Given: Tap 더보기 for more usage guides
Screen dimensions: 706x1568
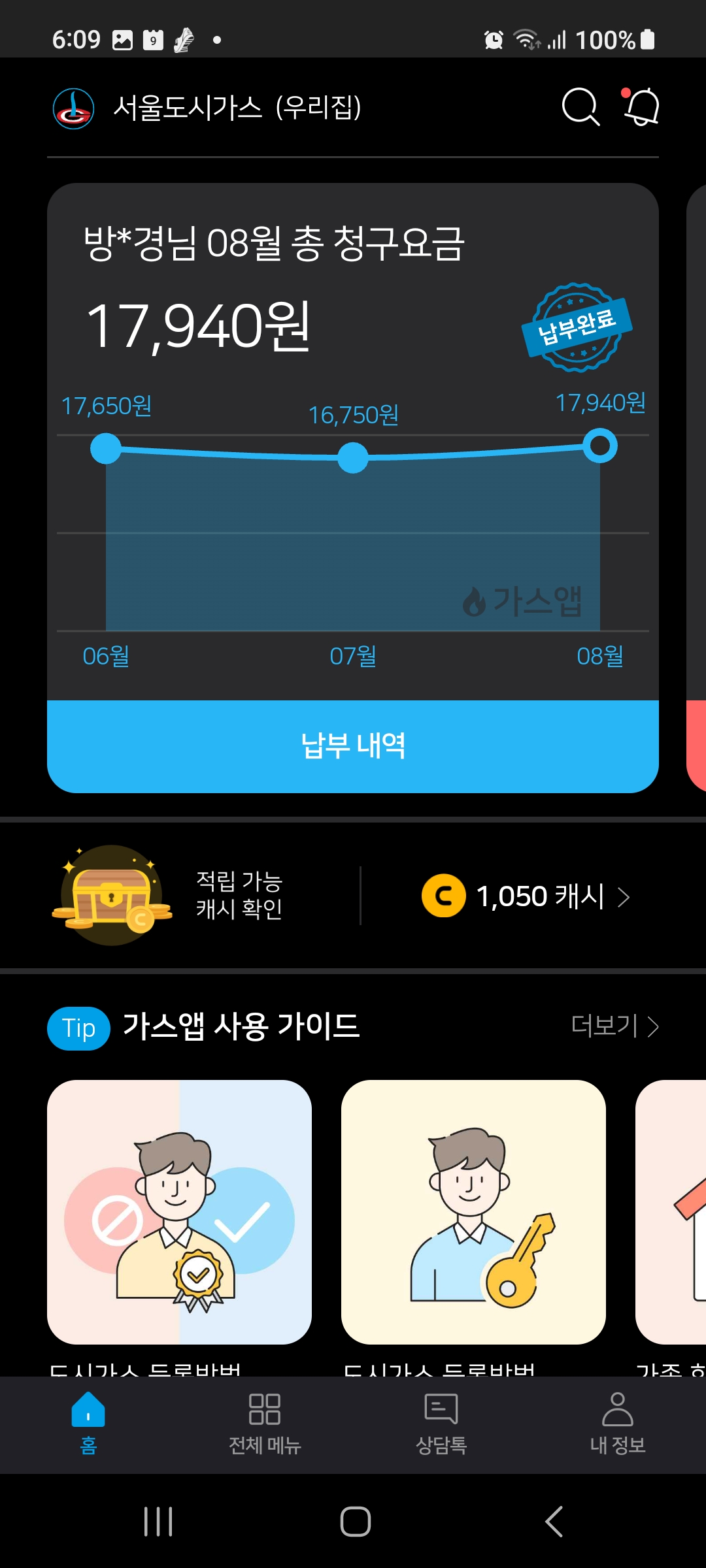Looking at the screenshot, I should coord(614,1026).
